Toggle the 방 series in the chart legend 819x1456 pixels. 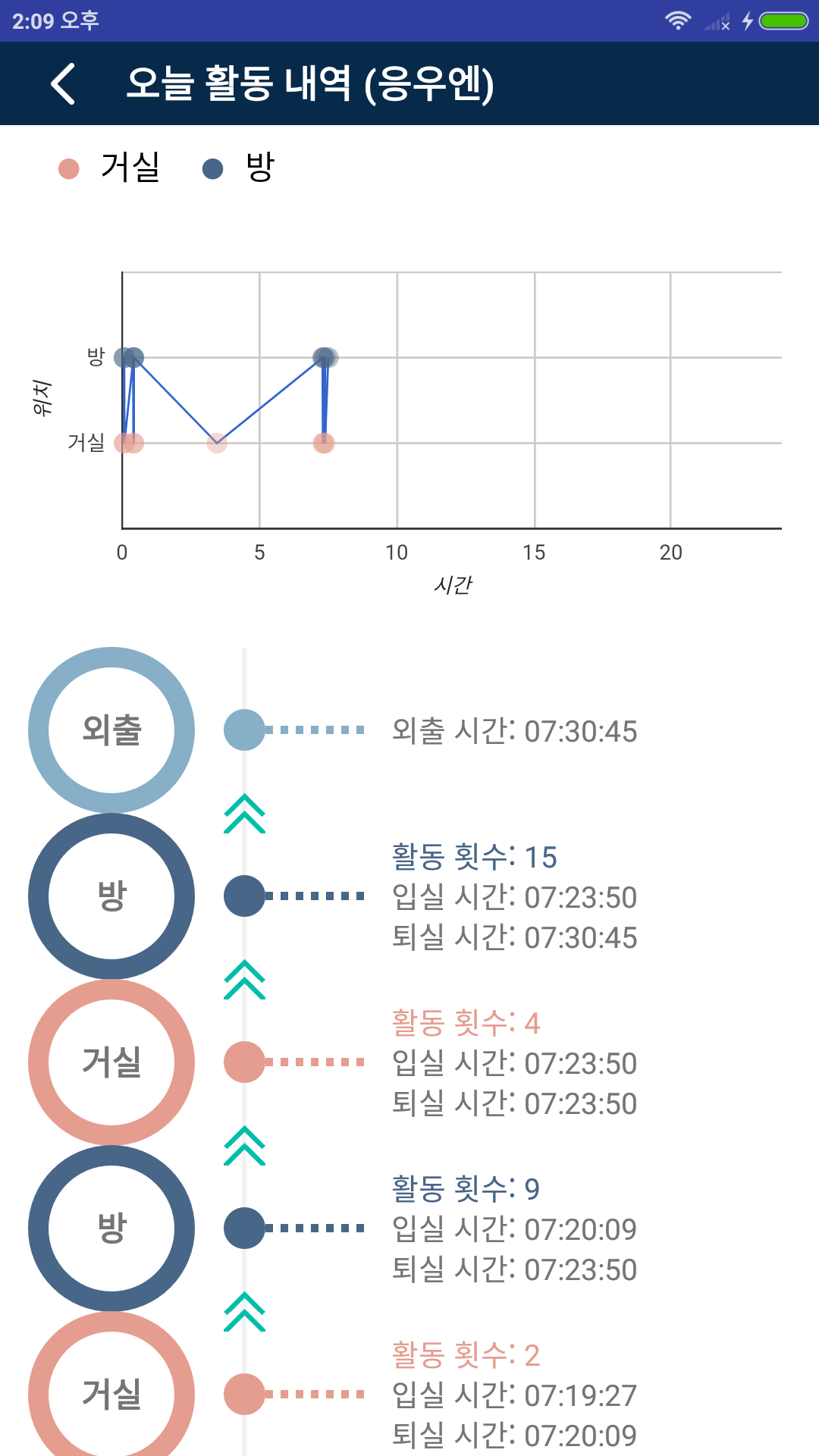pyautogui.click(x=239, y=168)
